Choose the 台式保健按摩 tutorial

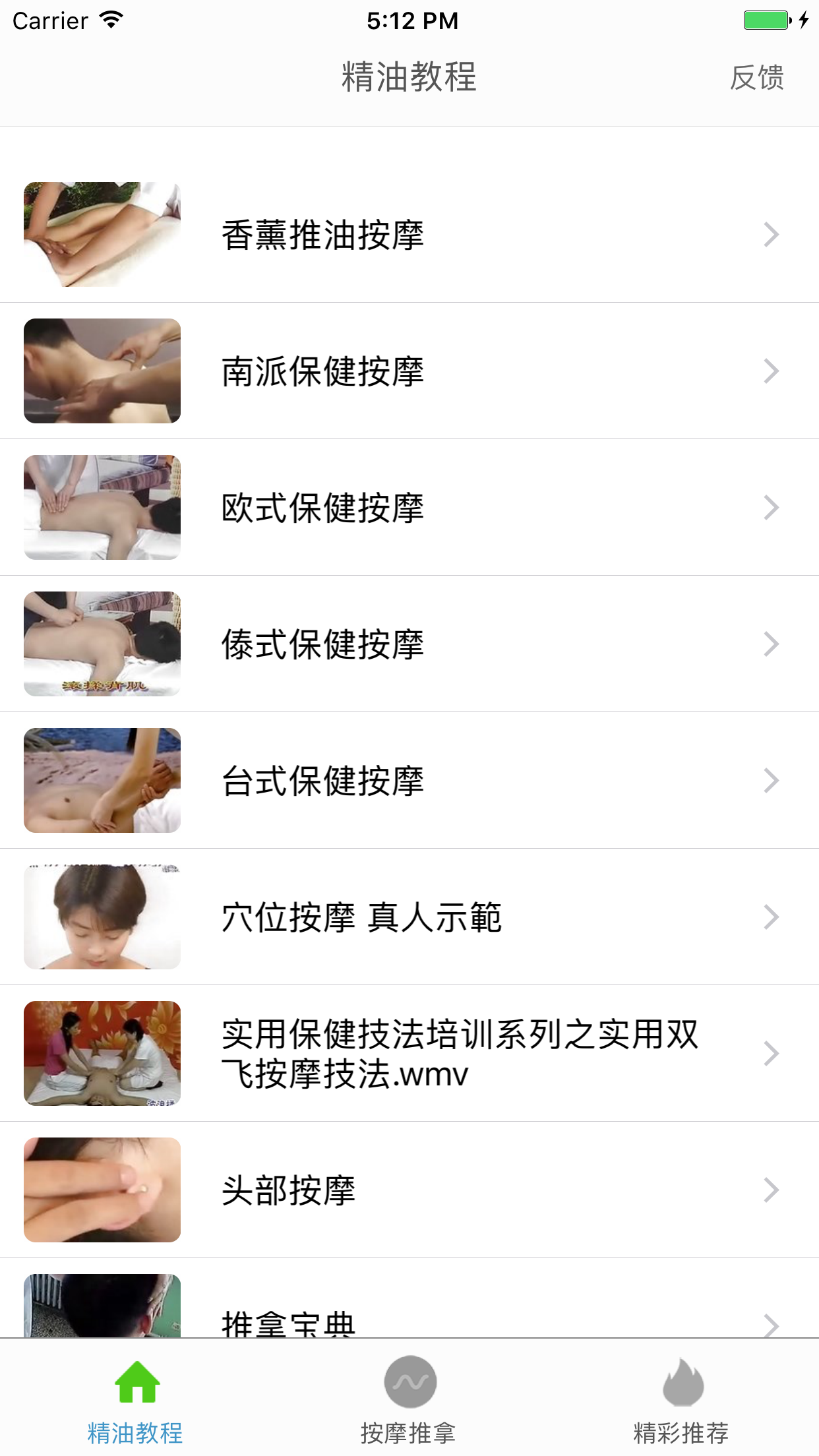(409, 781)
